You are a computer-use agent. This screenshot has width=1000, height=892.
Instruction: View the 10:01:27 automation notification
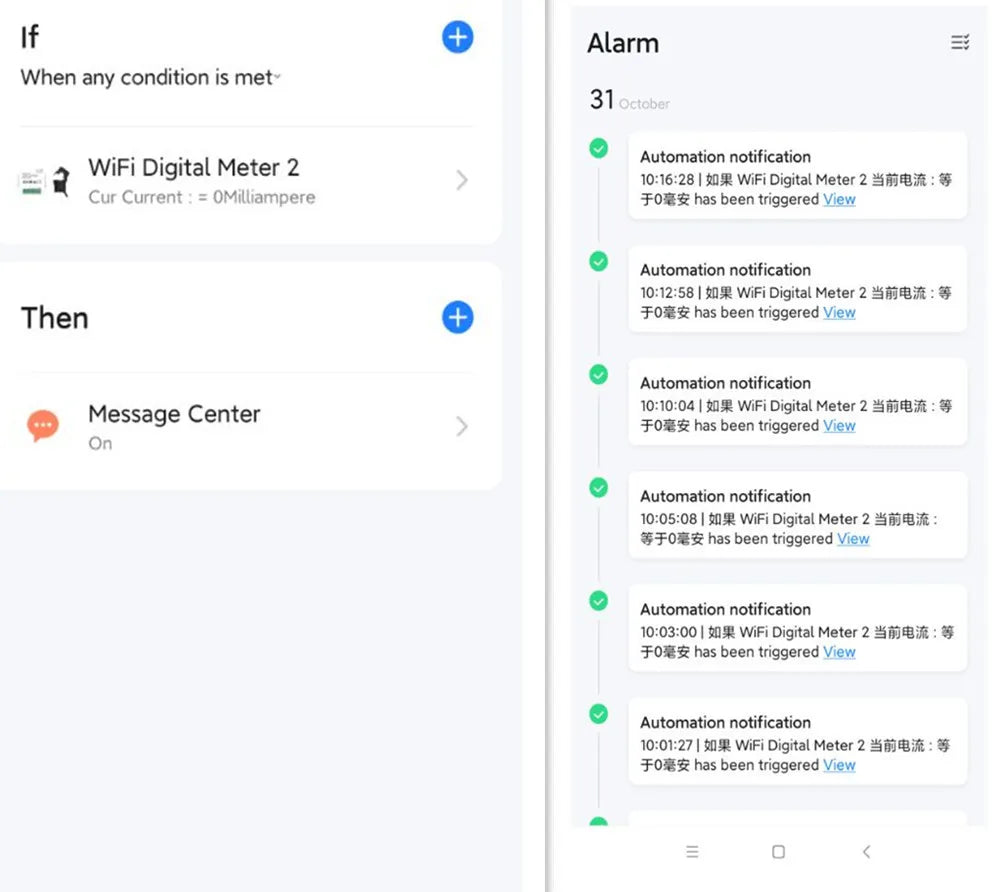coord(839,764)
